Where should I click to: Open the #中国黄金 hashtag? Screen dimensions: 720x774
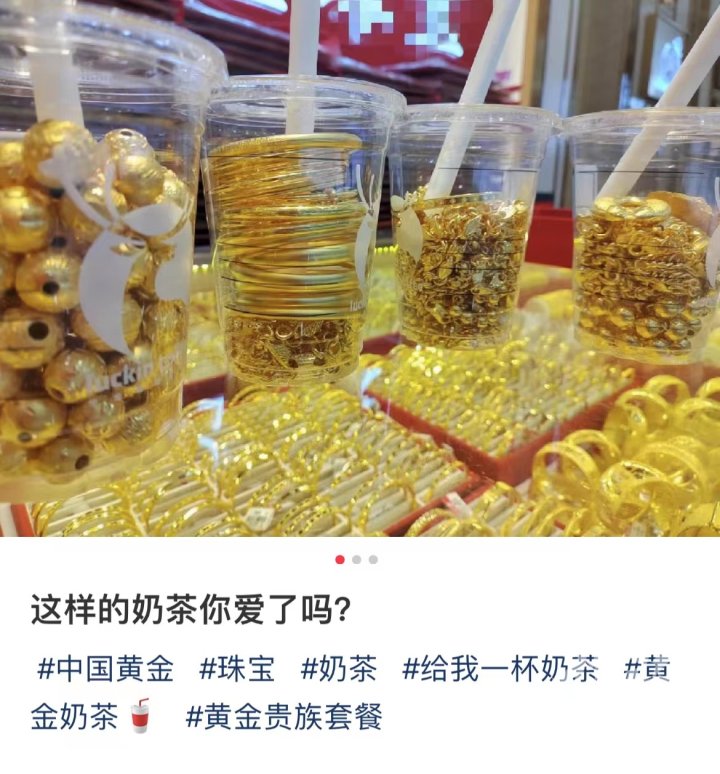pyautogui.click(x=105, y=669)
